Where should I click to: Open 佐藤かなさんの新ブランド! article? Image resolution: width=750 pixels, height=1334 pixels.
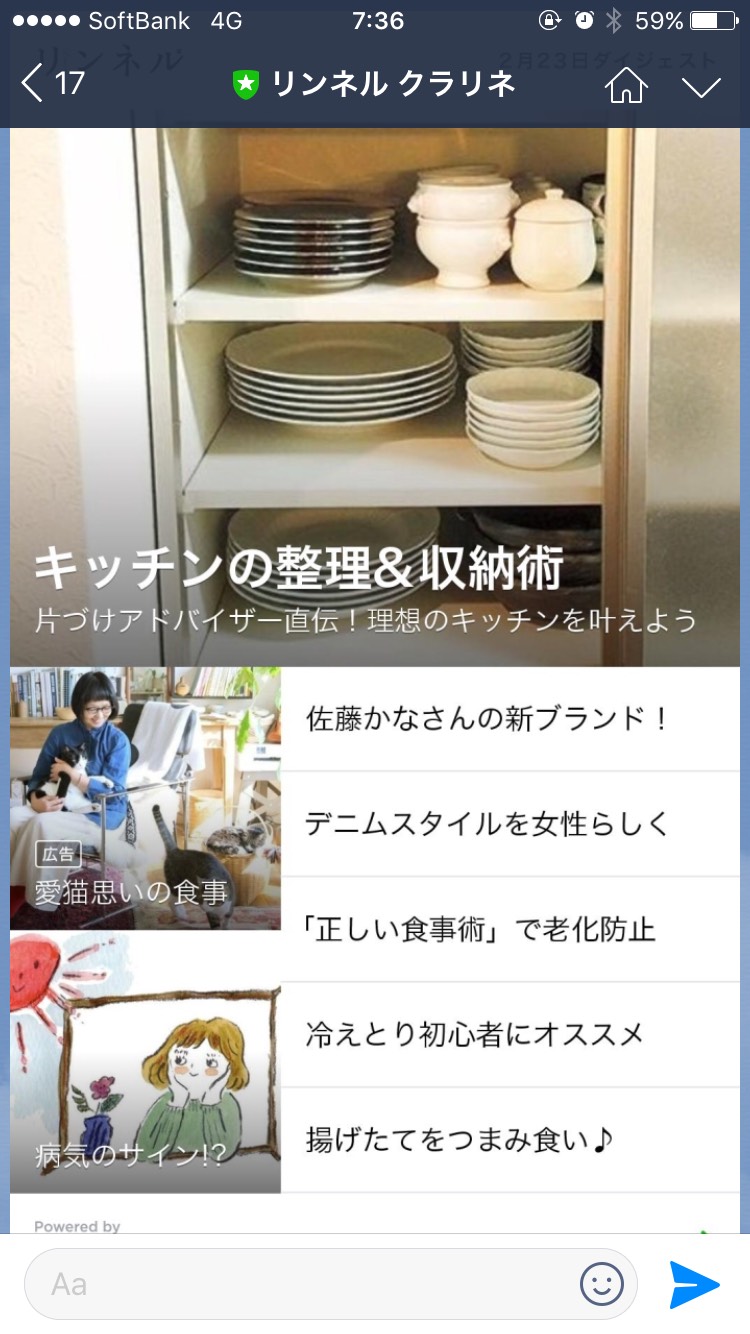(510, 719)
